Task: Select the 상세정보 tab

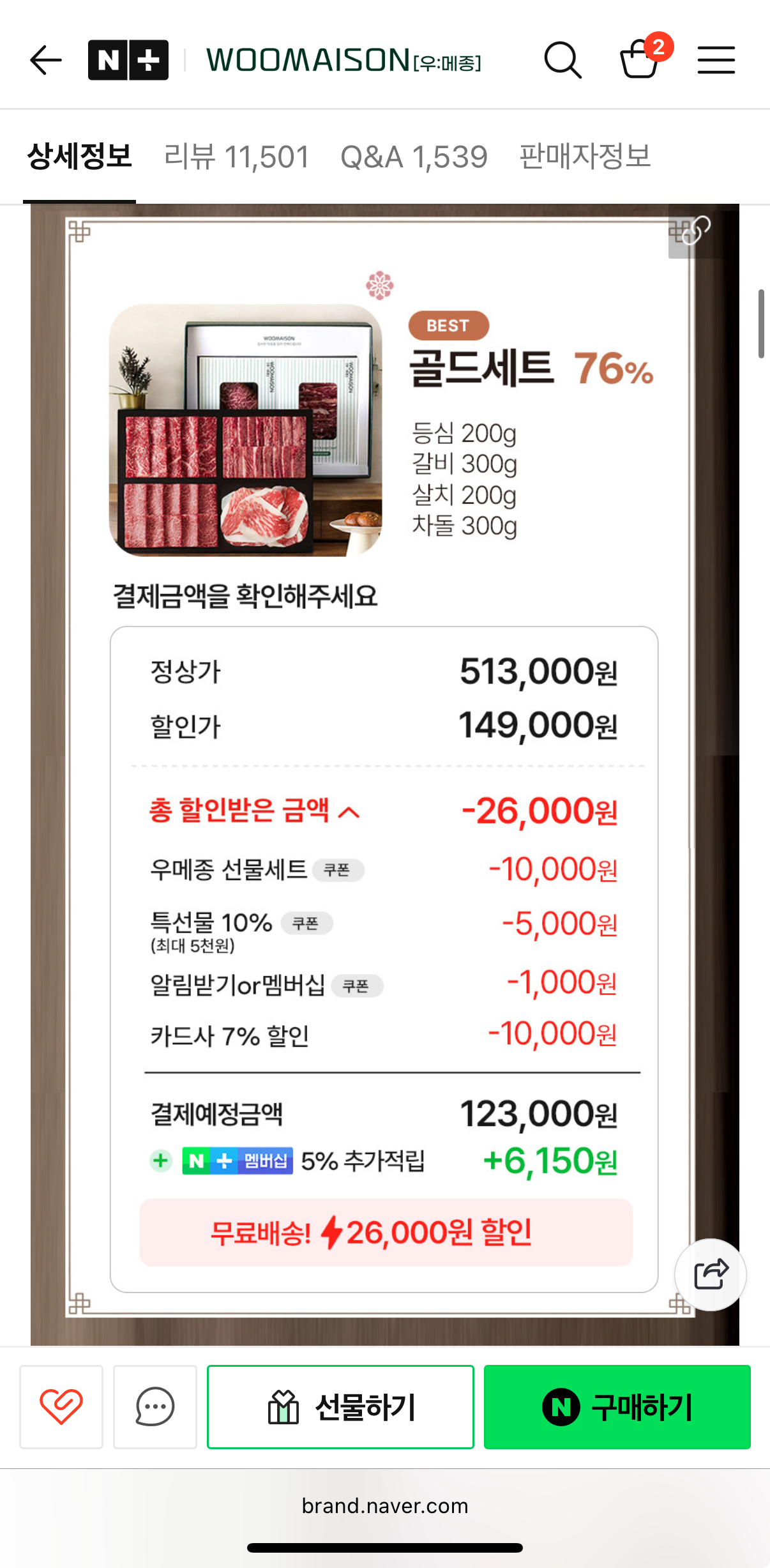Action: [x=80, y=157]
